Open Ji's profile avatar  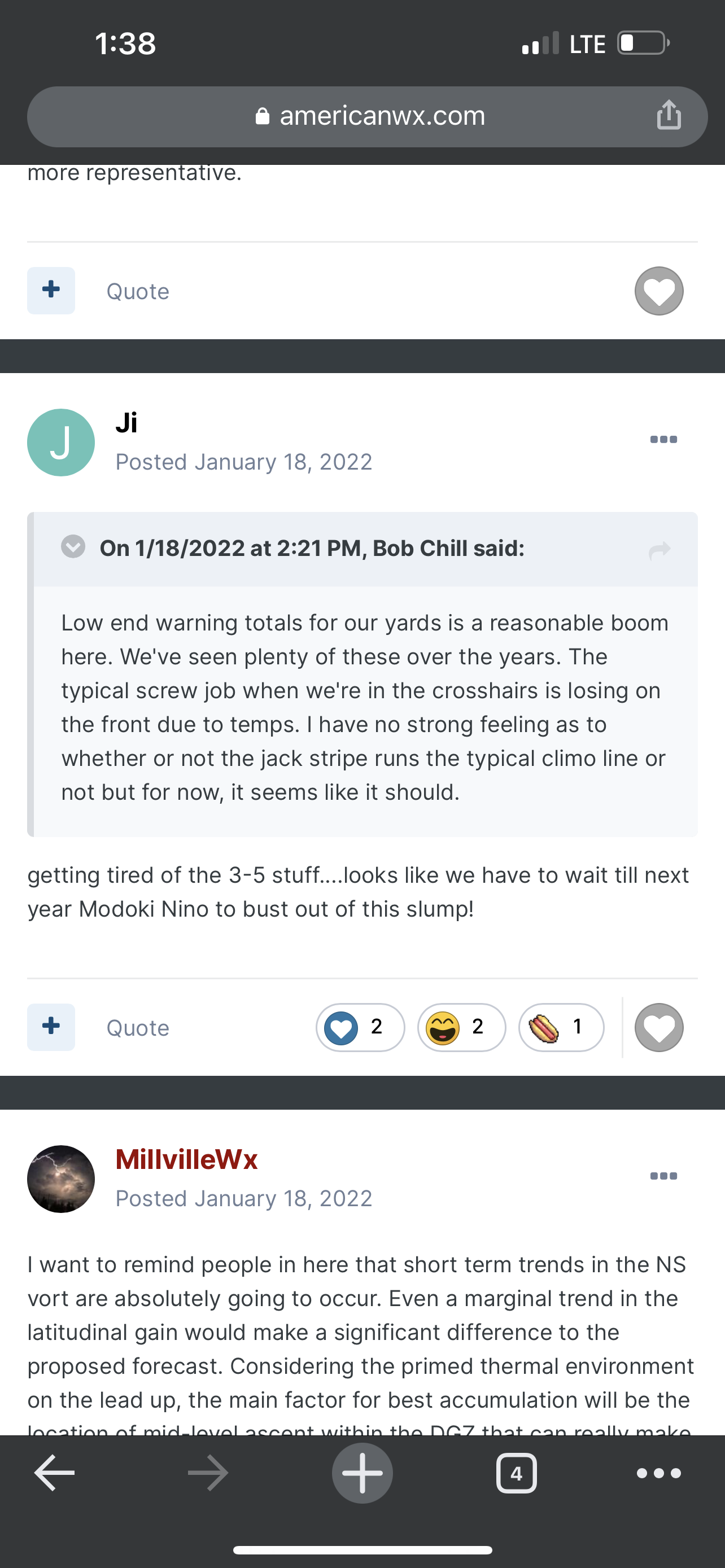61,443
